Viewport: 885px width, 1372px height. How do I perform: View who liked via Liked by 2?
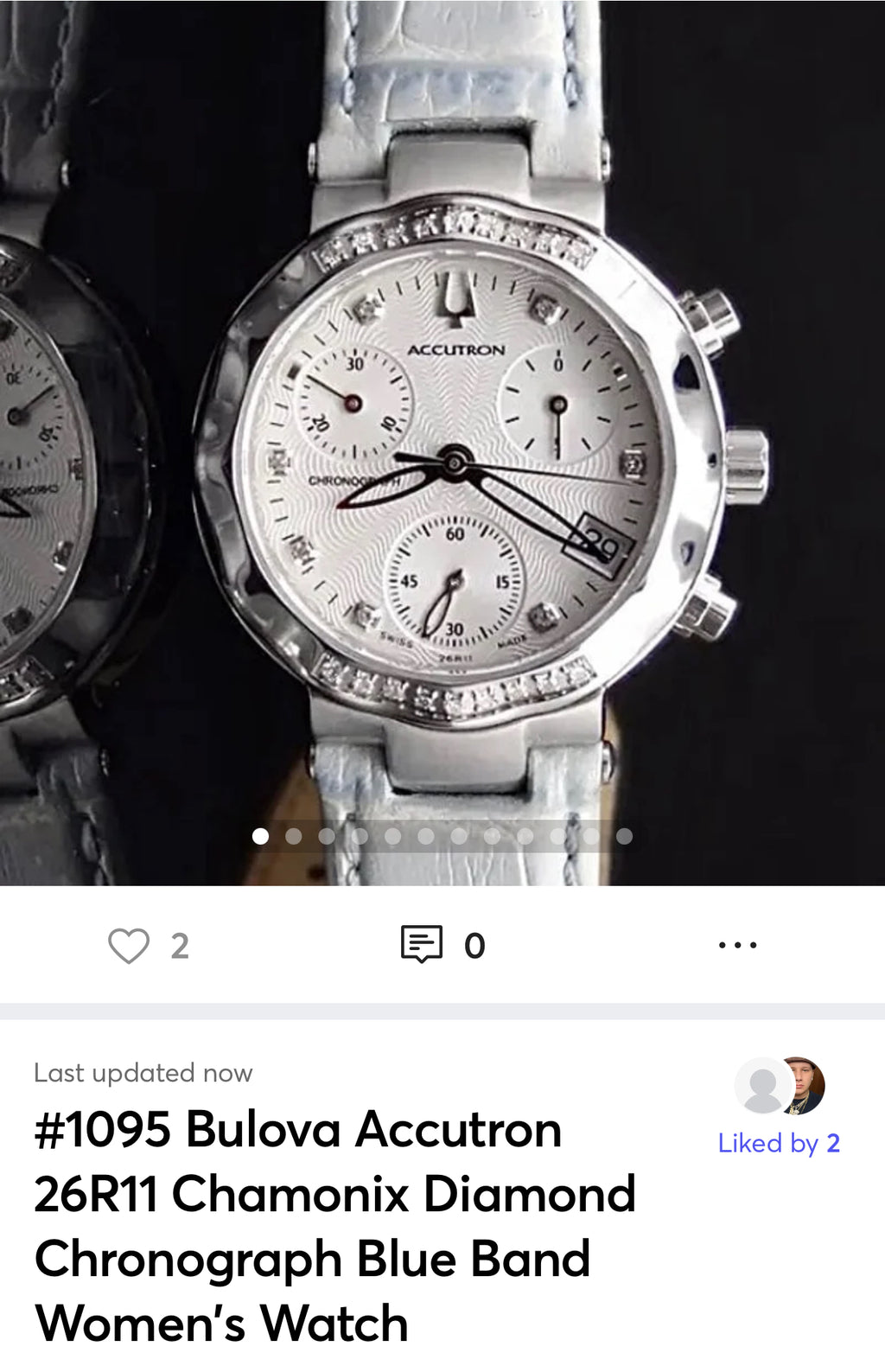click(x=779, y=1143)
